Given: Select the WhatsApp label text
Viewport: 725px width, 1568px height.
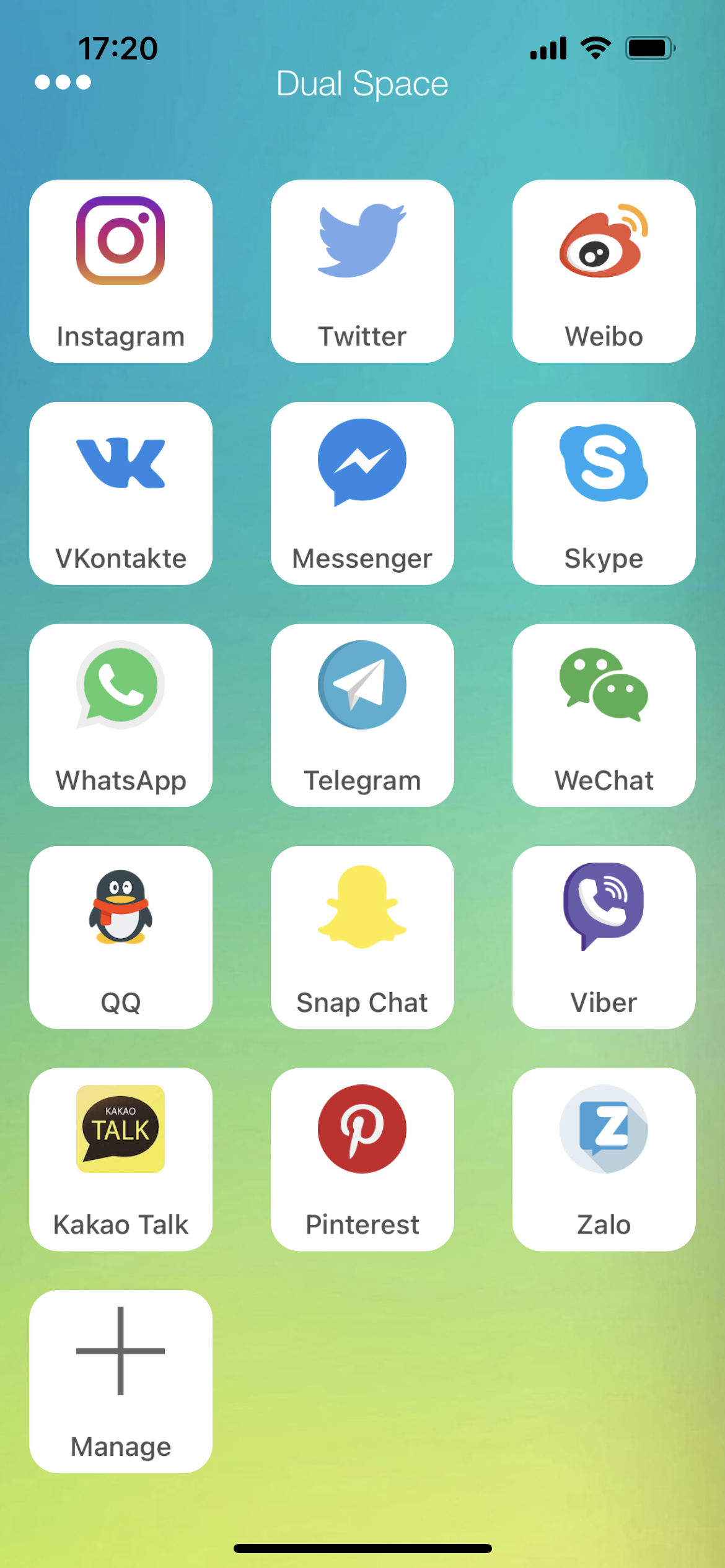Looking at the screenshot, I should tap(121, 780).
